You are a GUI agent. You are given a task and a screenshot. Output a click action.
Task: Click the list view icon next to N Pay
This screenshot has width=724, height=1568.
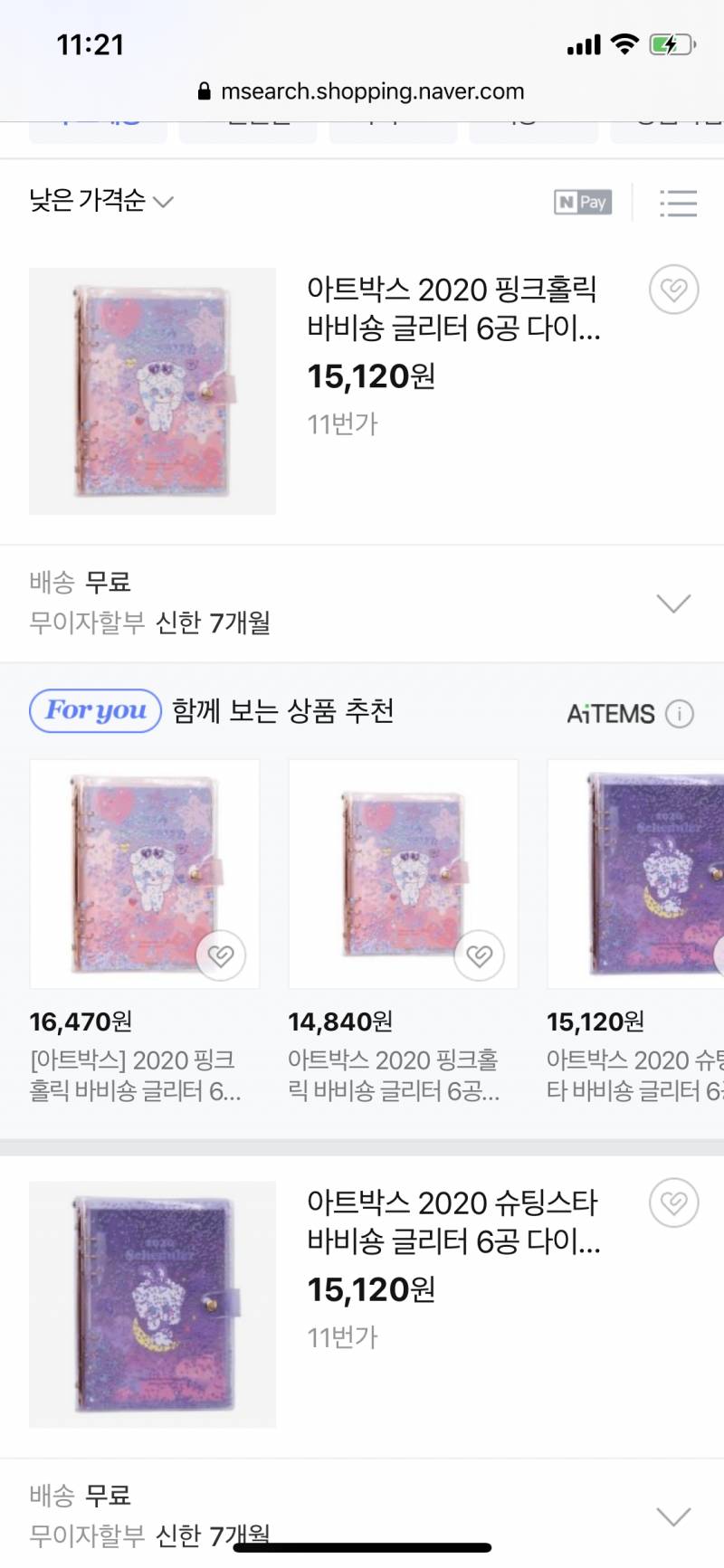click(678, 203)
